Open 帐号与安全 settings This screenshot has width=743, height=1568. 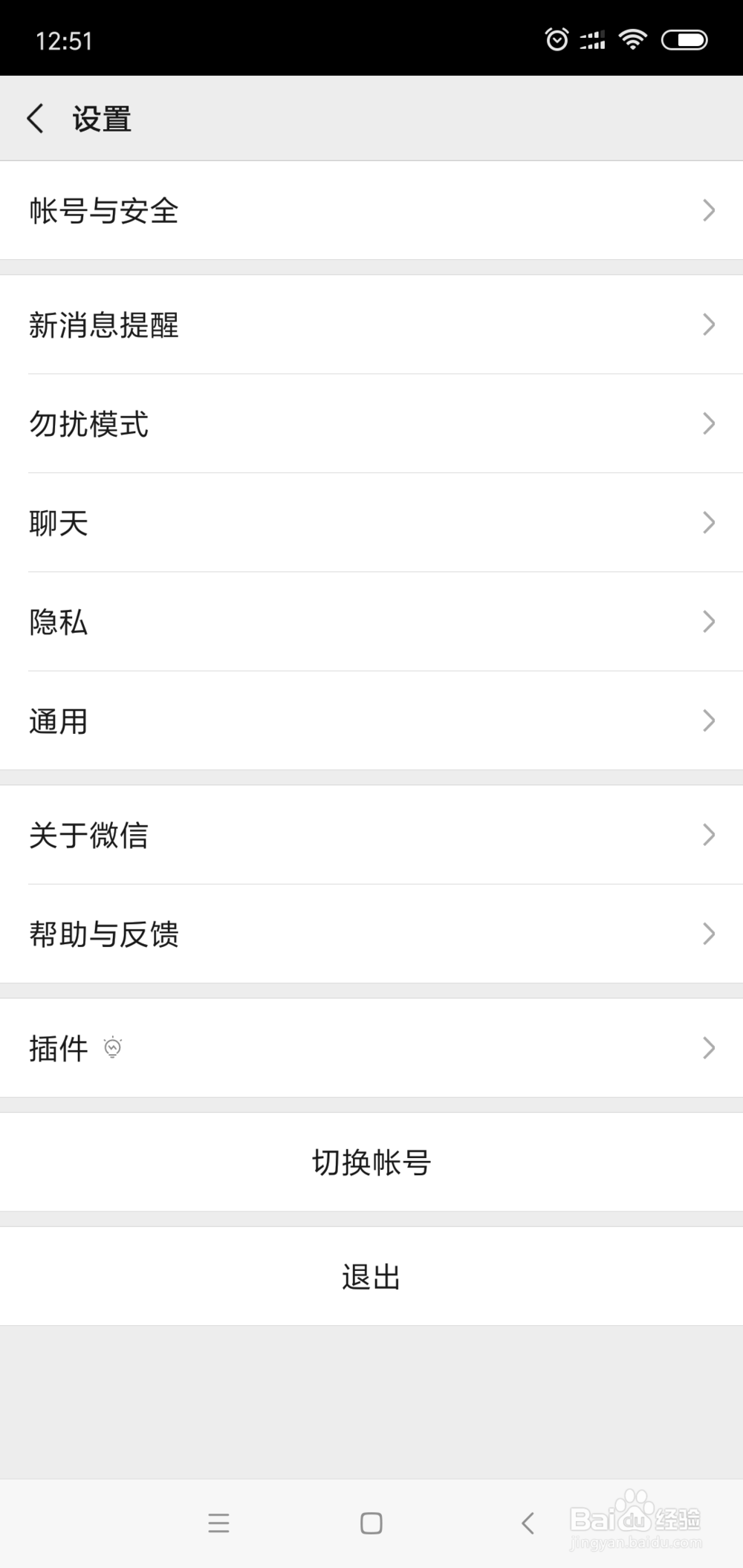371,211
